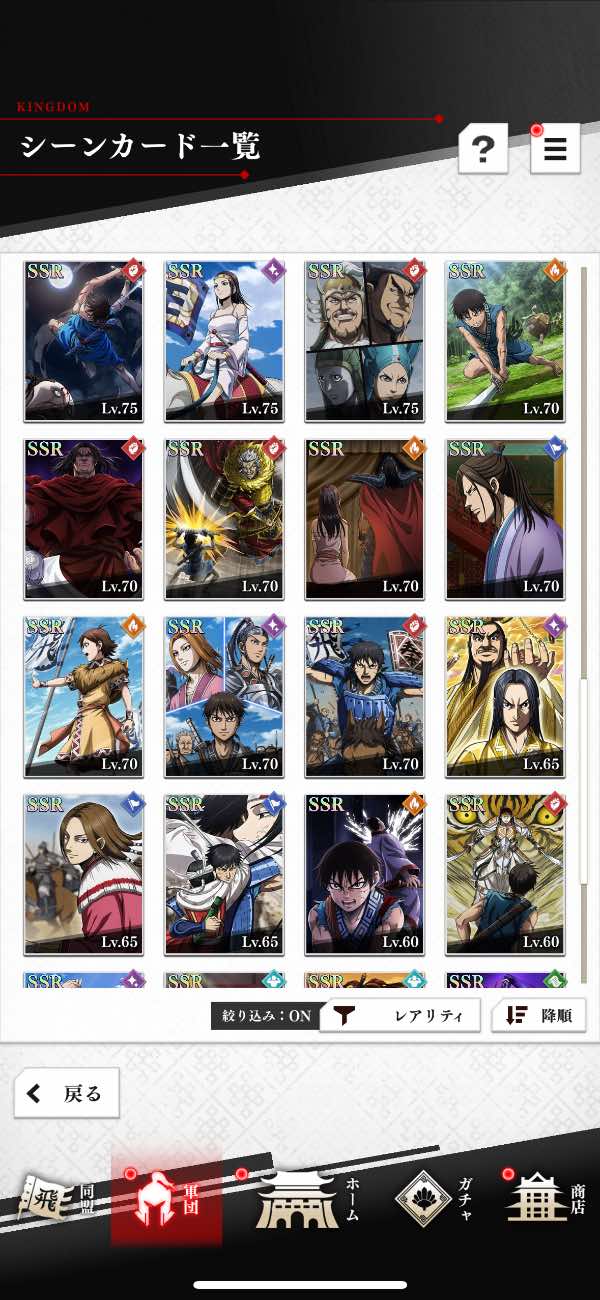This screenshot has width=600, height=1300.
Task: Select the Lv.70 card of man in purple robe
Action: click(505, 519)
